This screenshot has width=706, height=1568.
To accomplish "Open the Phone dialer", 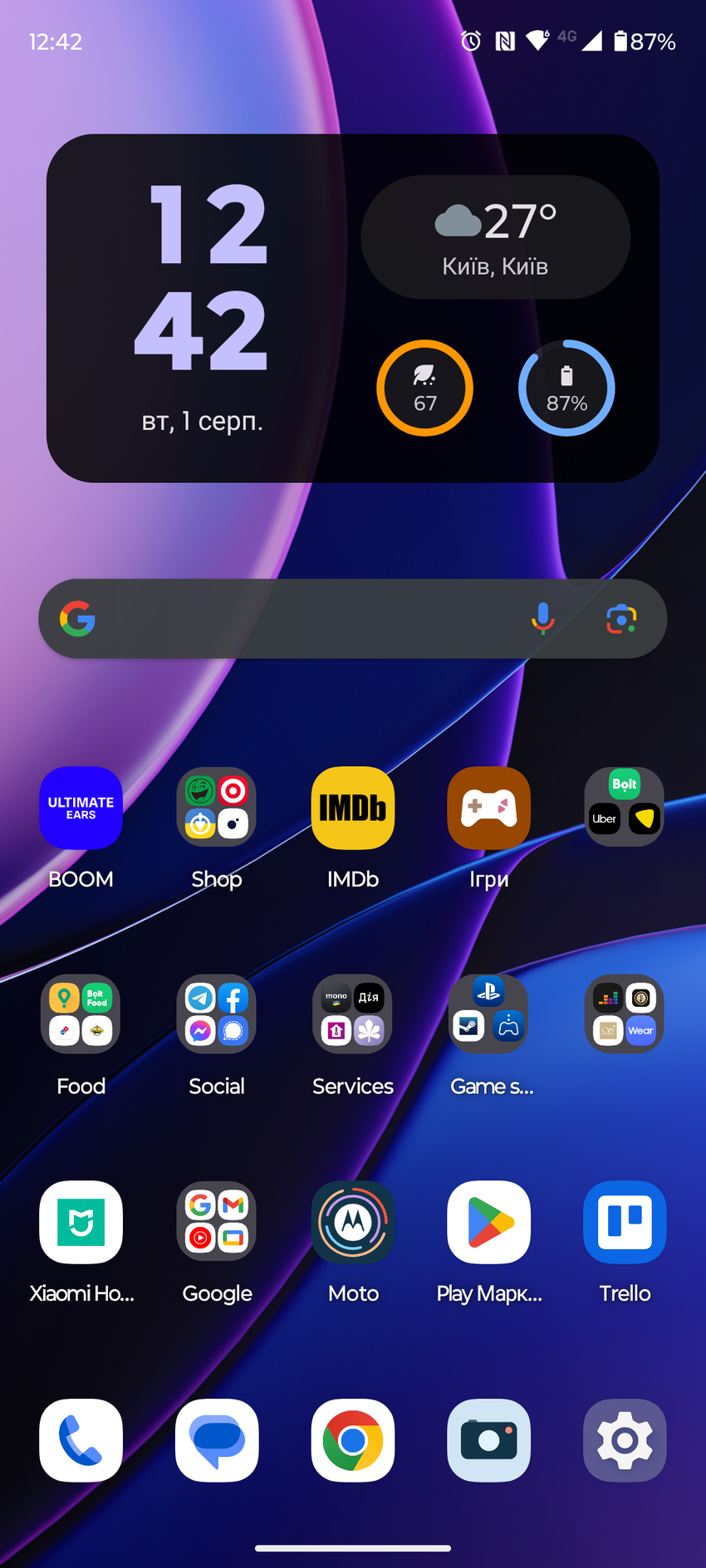I will [x=81, y=1440].
